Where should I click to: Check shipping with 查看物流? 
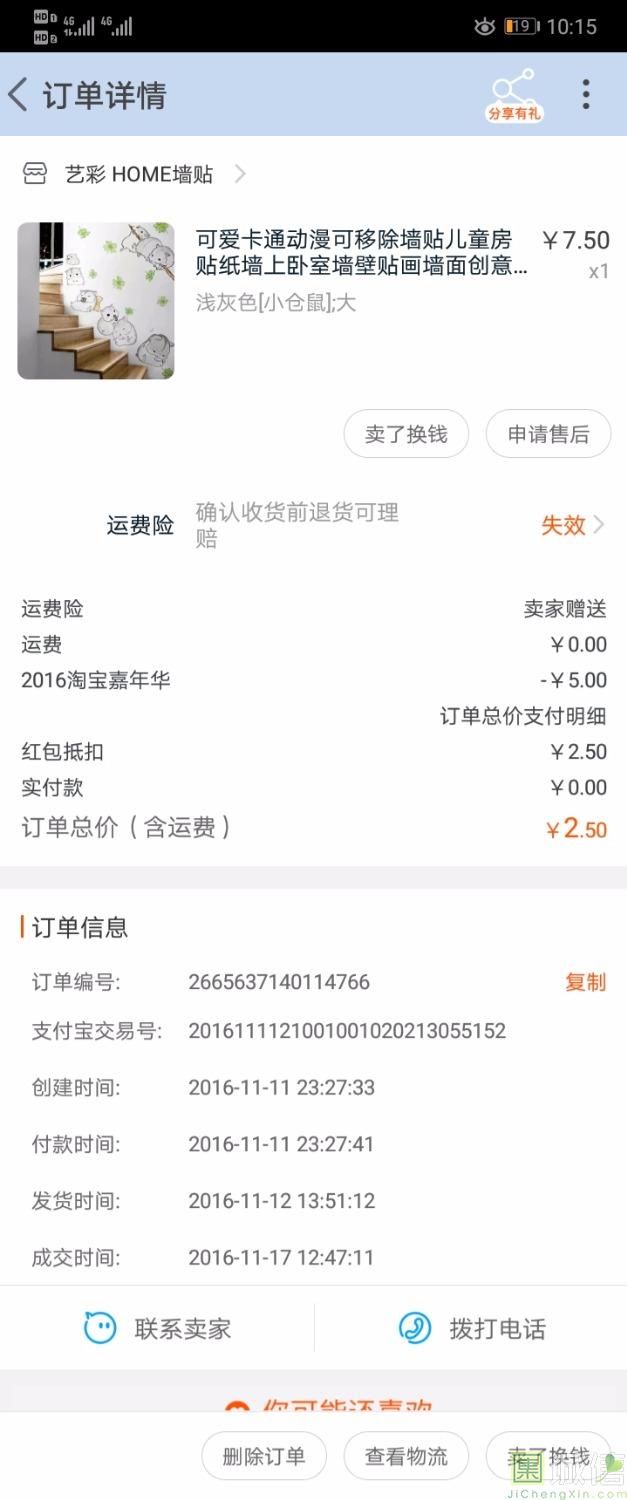[406, 1456]
